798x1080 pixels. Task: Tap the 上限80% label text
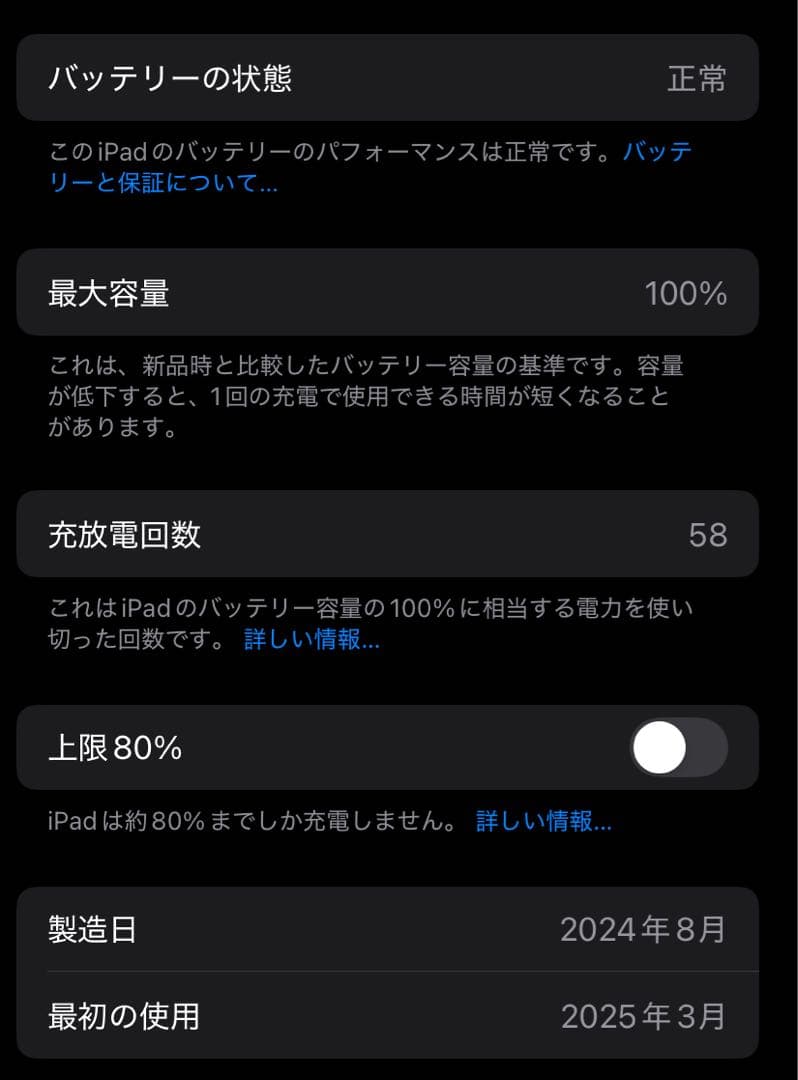tap(114, 747)
